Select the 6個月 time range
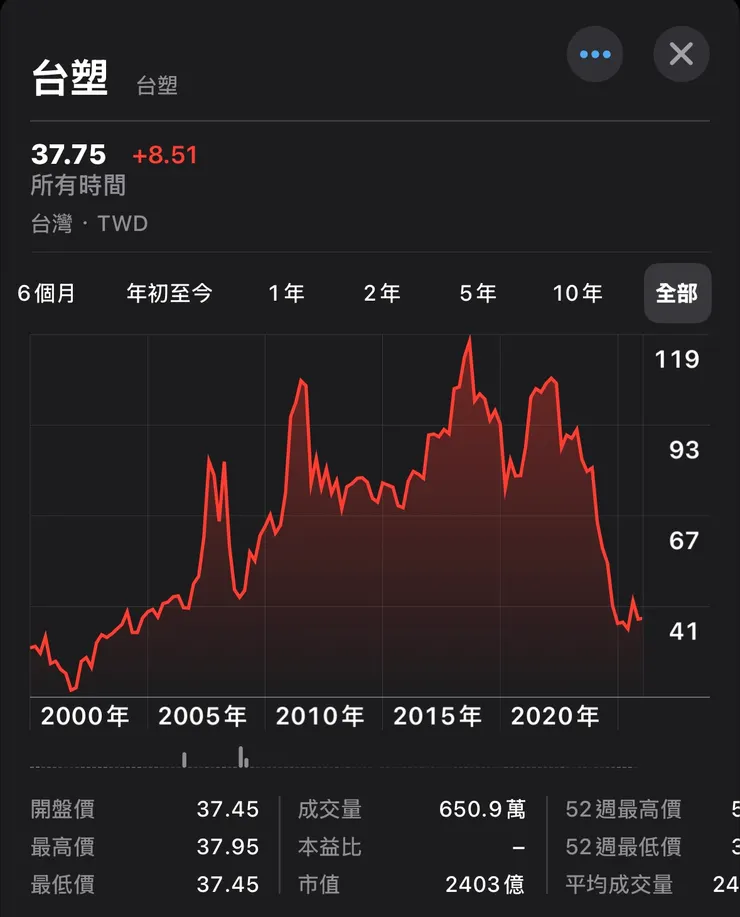740x917 pixels. point(47,294)
